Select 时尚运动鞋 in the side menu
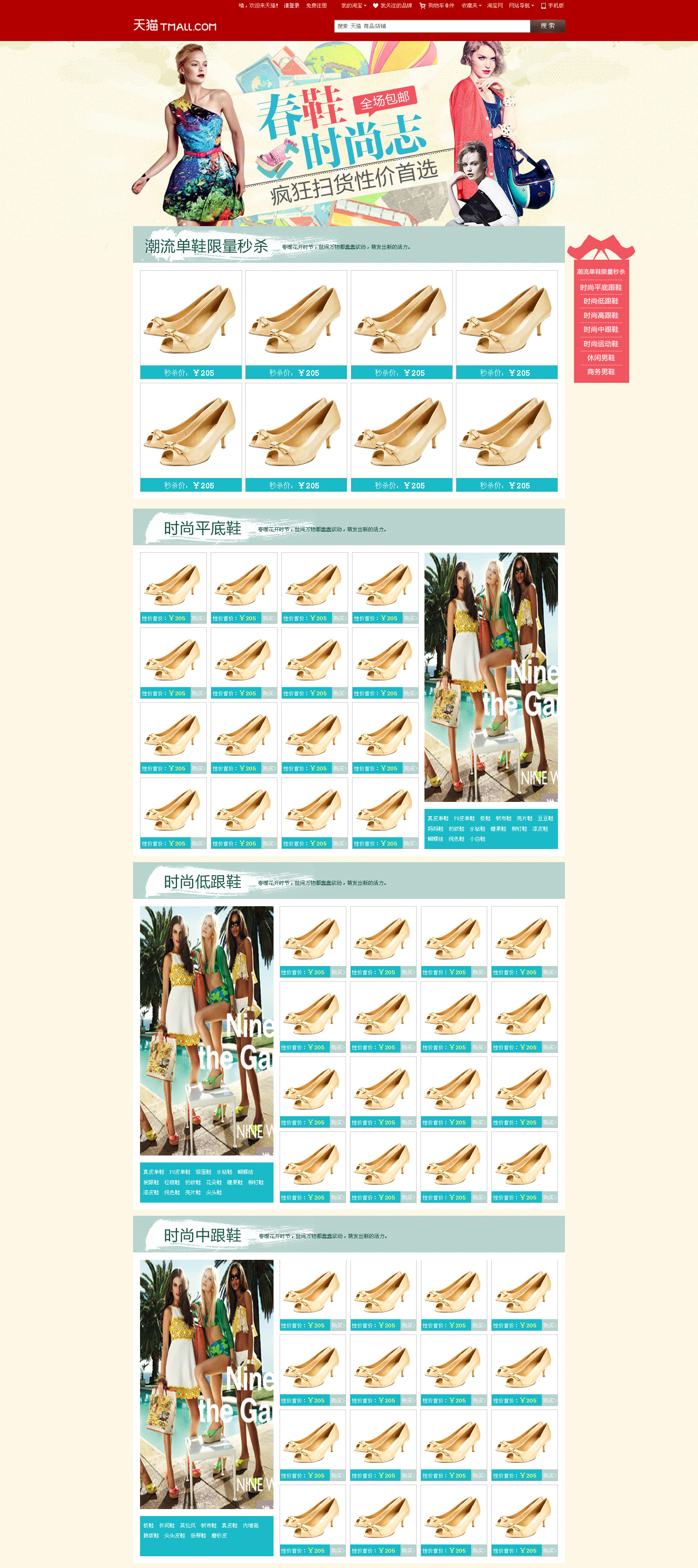The width and height of the screenshot is (698, 1568). coord(601,344)
